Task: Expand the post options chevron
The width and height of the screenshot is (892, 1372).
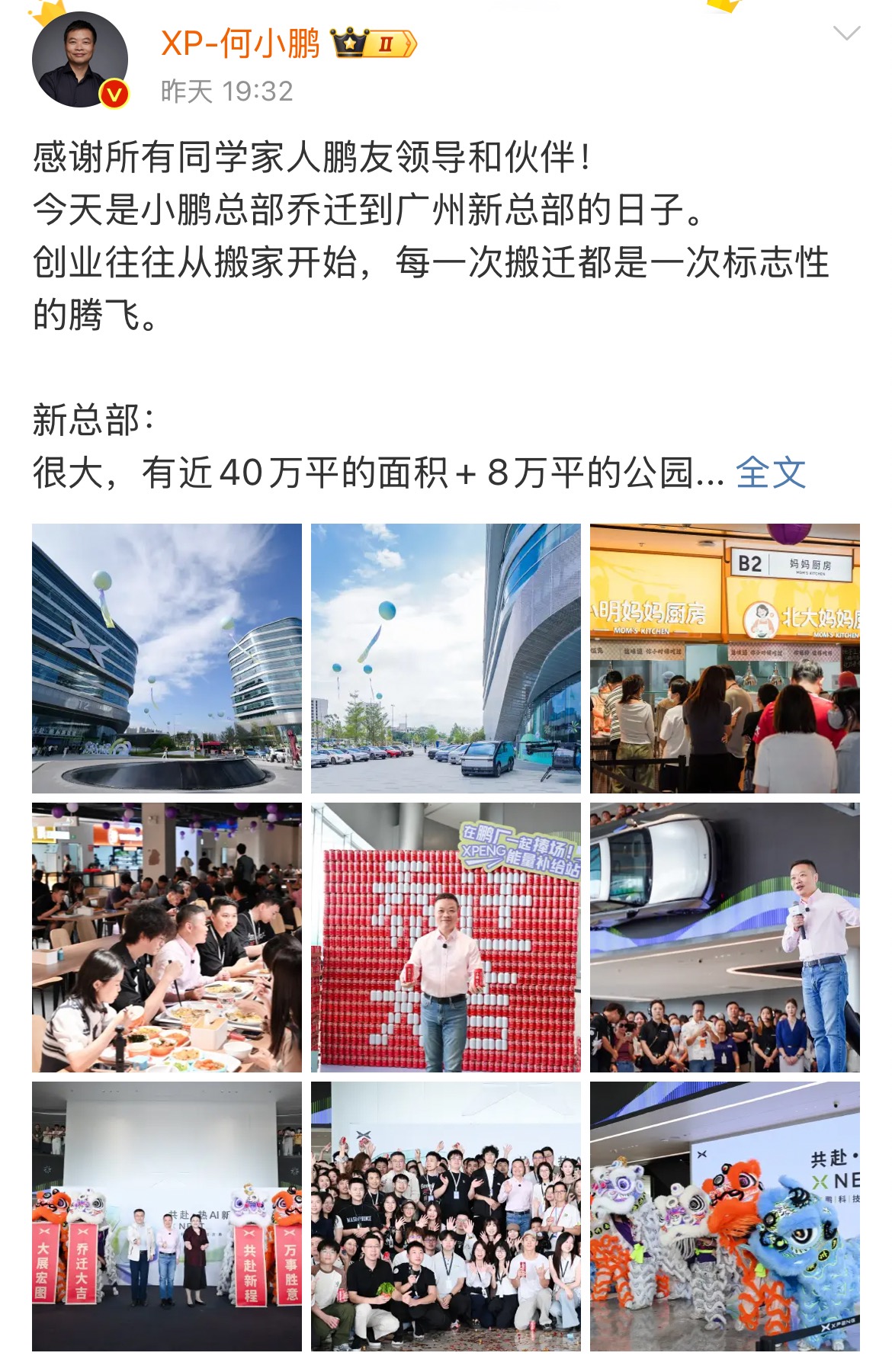Action: coord(846,34)
